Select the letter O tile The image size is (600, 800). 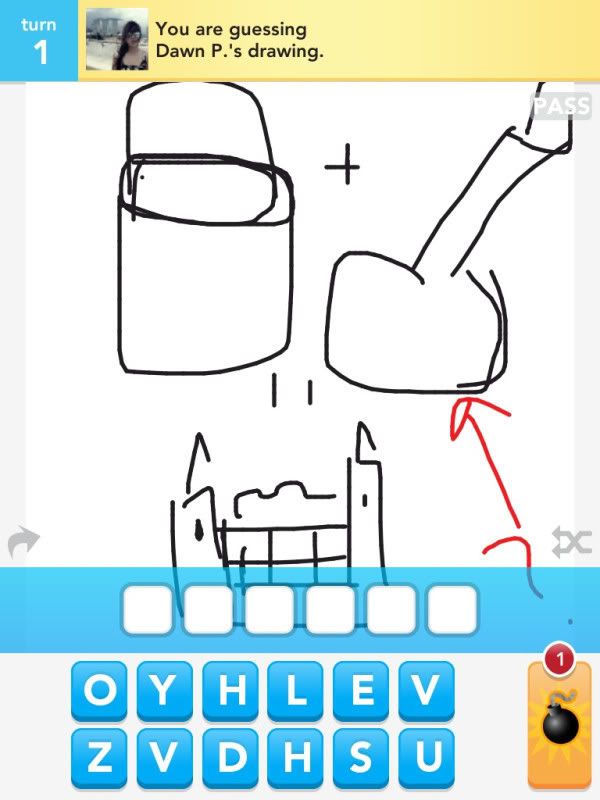coord(98,692)
